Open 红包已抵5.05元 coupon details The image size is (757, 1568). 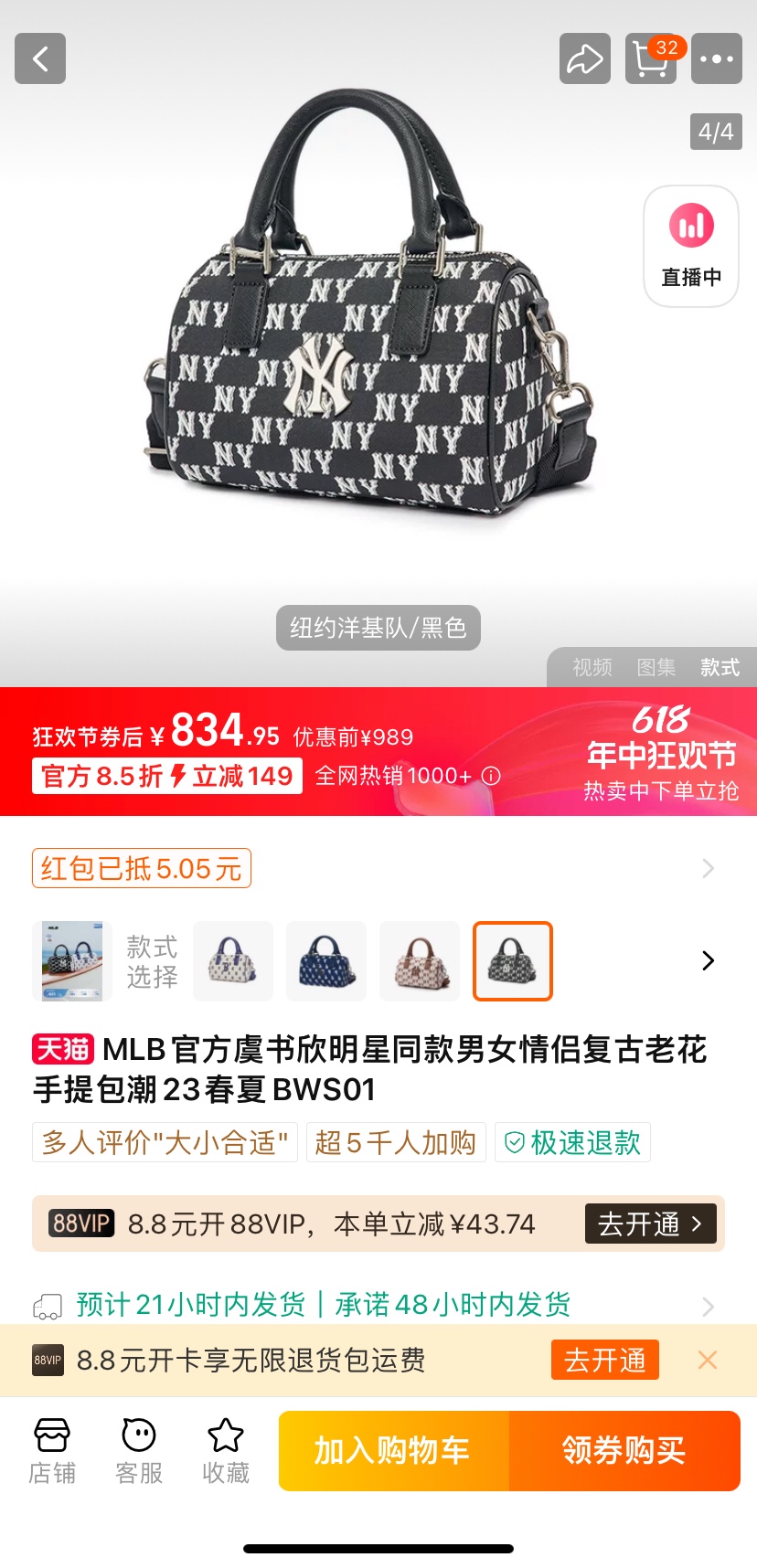click(x=142, y=868)
